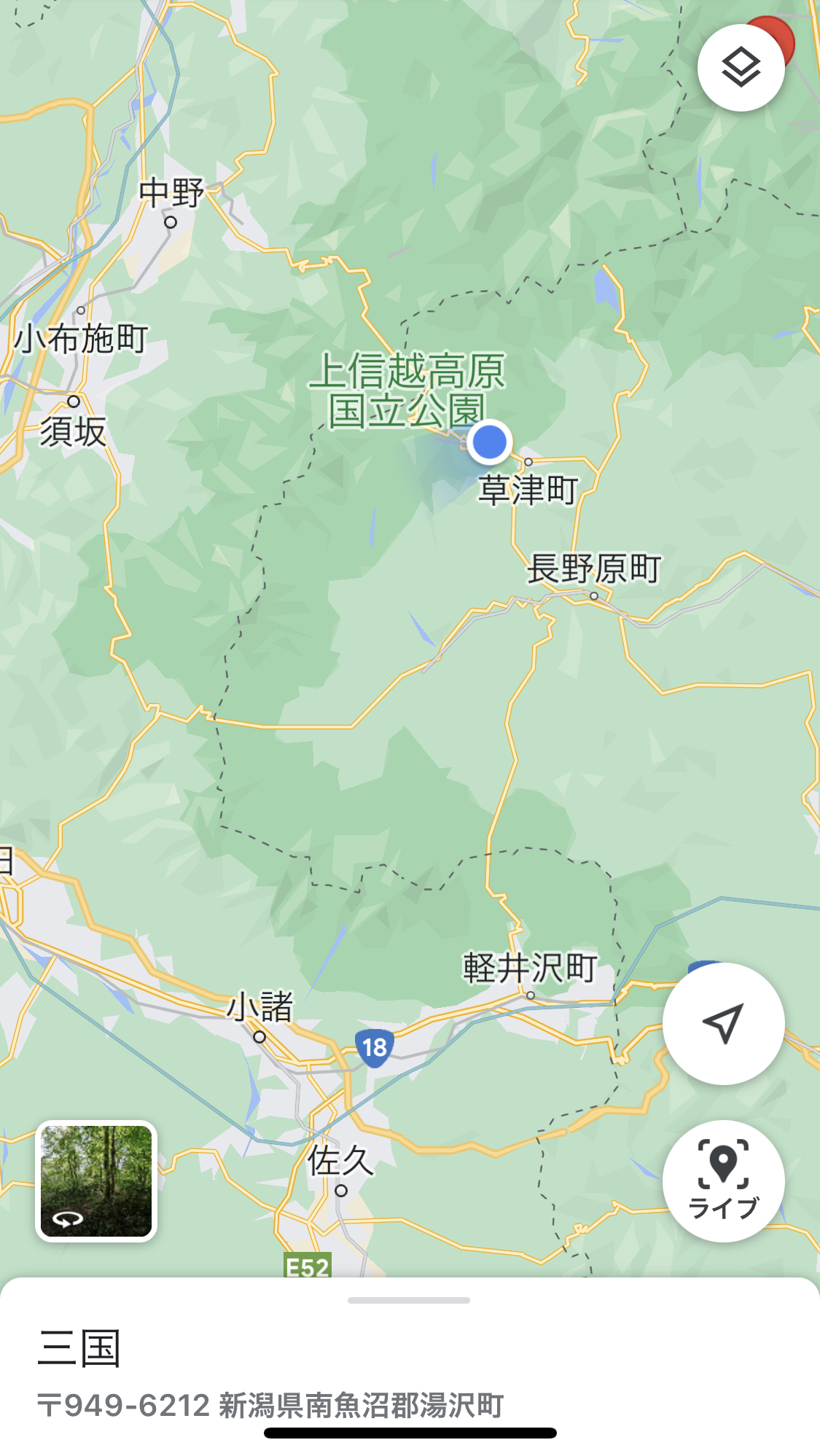Recenter map with the location arrow button

723,1023
